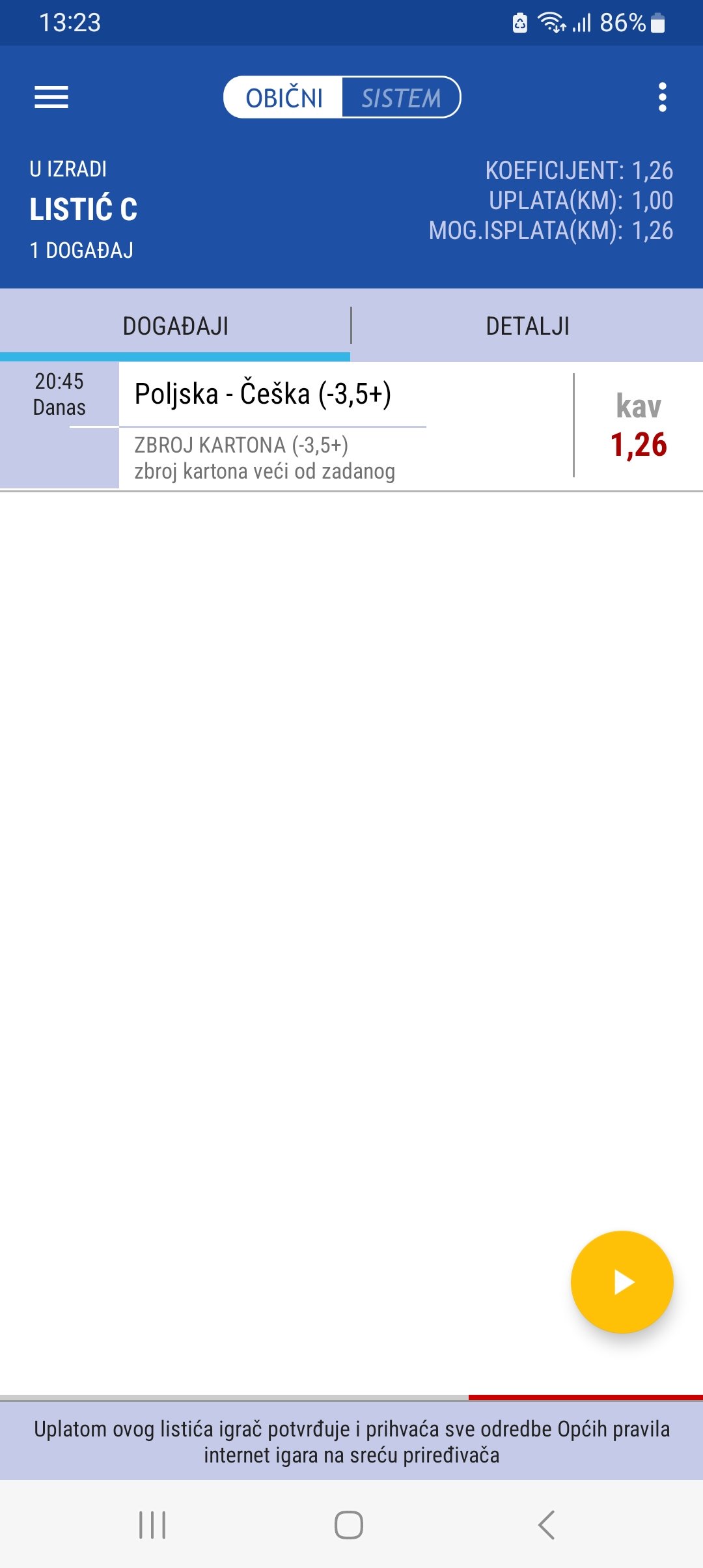This screenshot has height=1568, width=703.
Task: Open recent apps from the navigation bar
Action: pos(152,1525)
